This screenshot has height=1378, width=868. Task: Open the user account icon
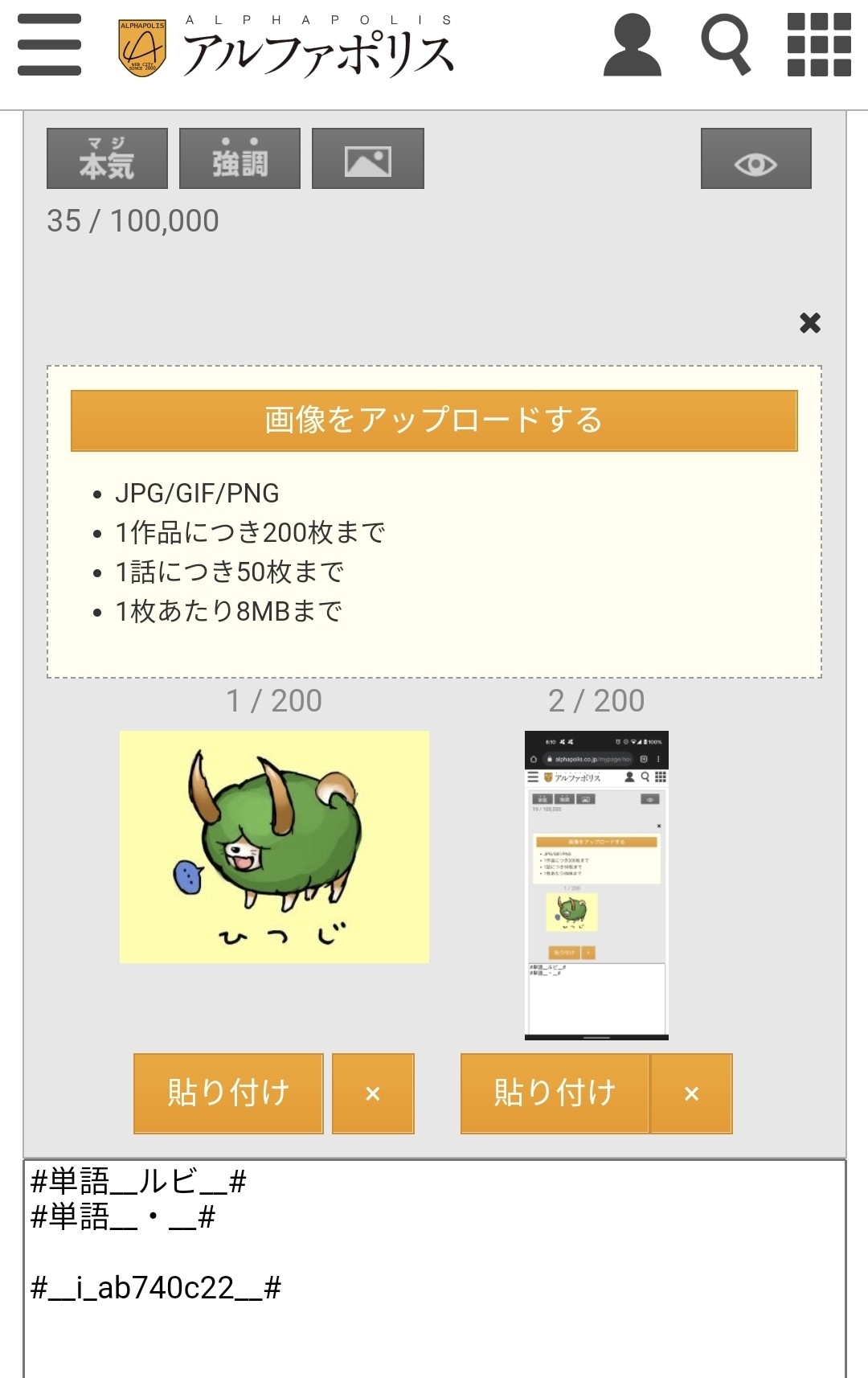coord(633,46)
